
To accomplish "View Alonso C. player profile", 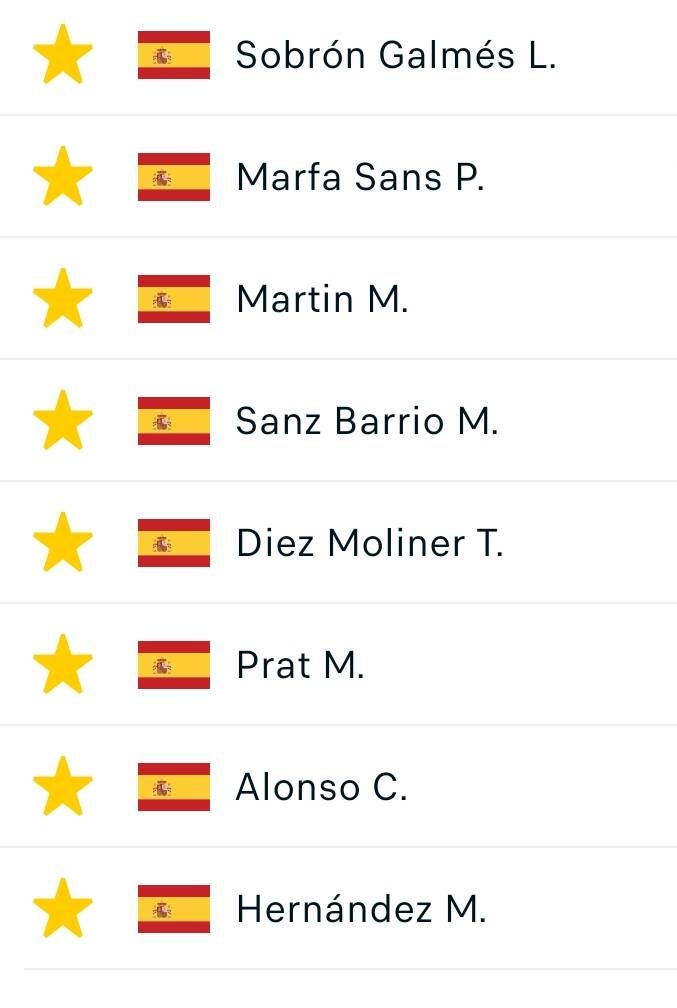I will 321,788.
